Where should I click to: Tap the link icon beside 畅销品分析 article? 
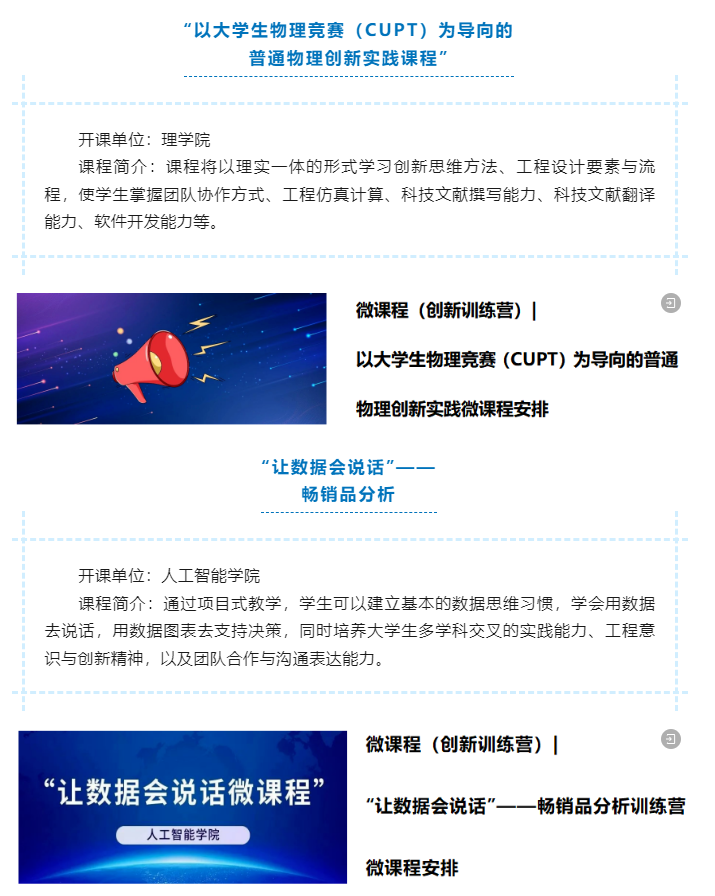[671, 739]
